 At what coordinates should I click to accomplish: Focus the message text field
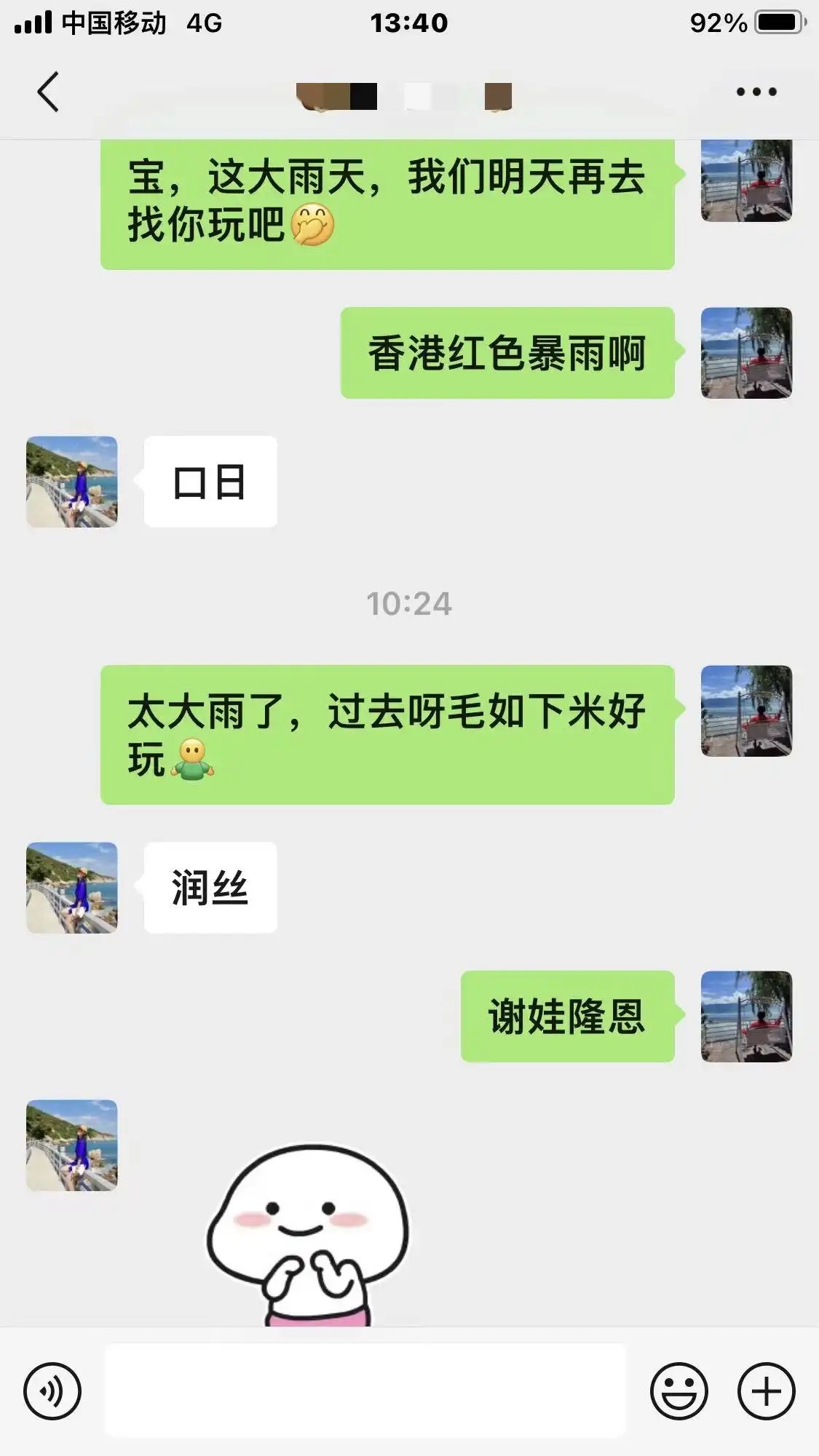tap(365, 1391)
